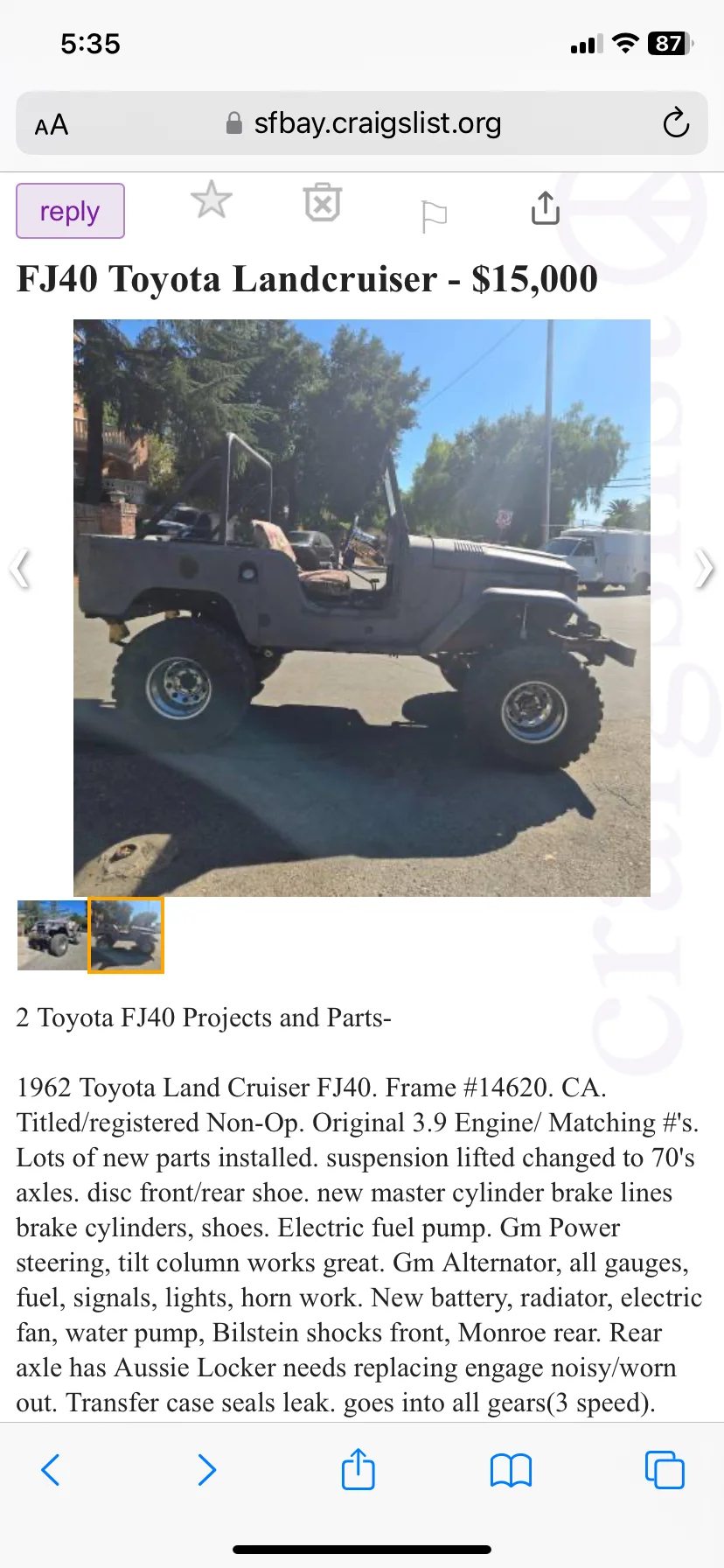Hide this posting with the trash icon

click(322, 202)
